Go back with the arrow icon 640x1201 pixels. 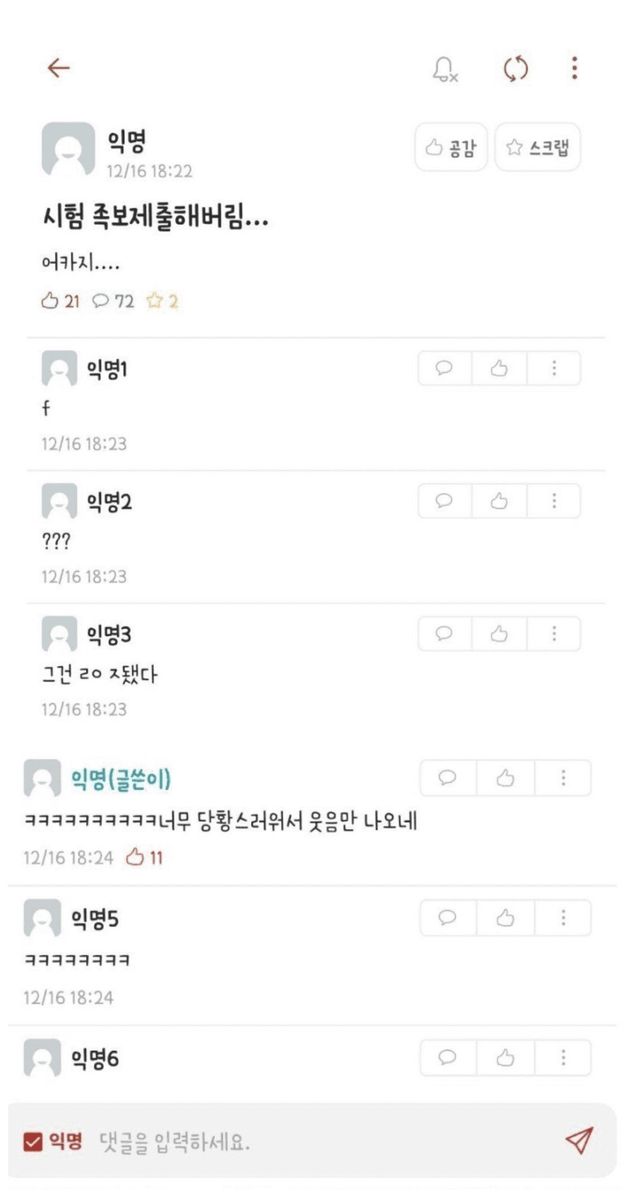[59, 67]
